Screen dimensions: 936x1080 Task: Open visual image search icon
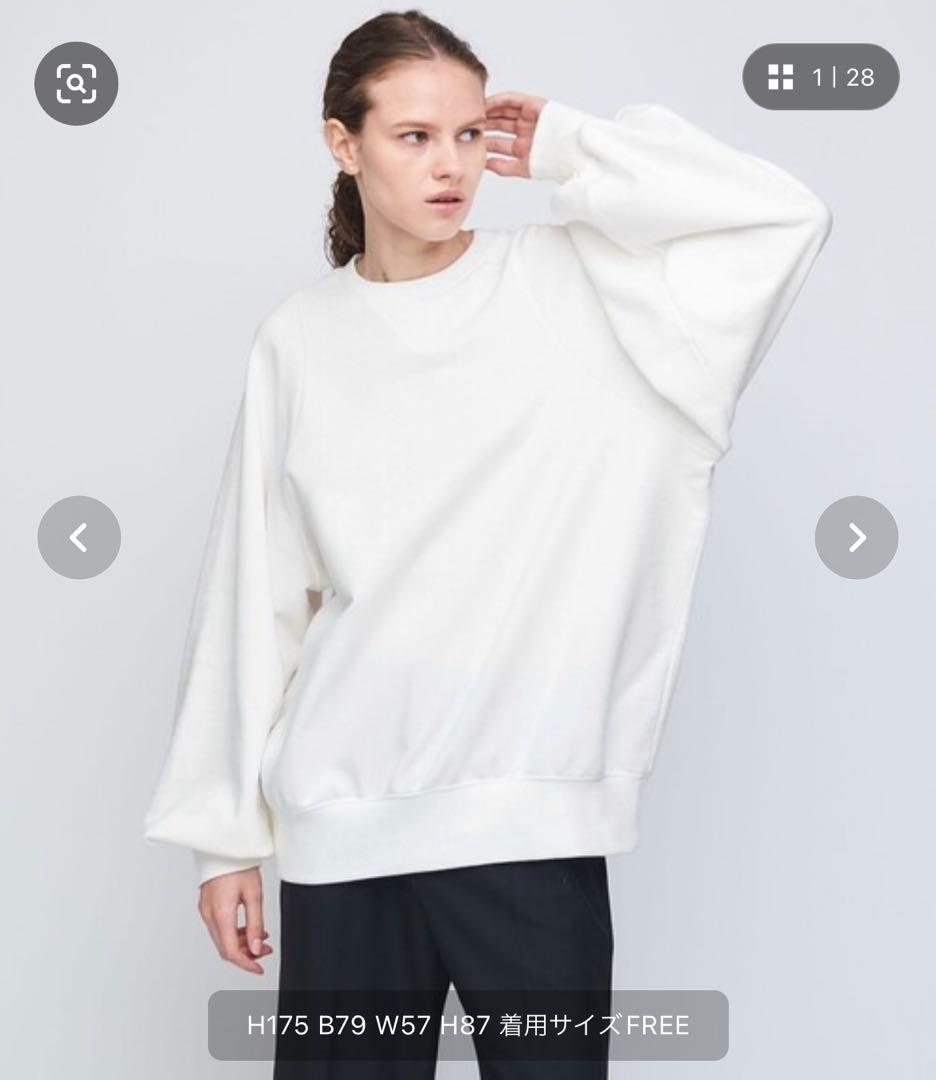coord(77,83)
